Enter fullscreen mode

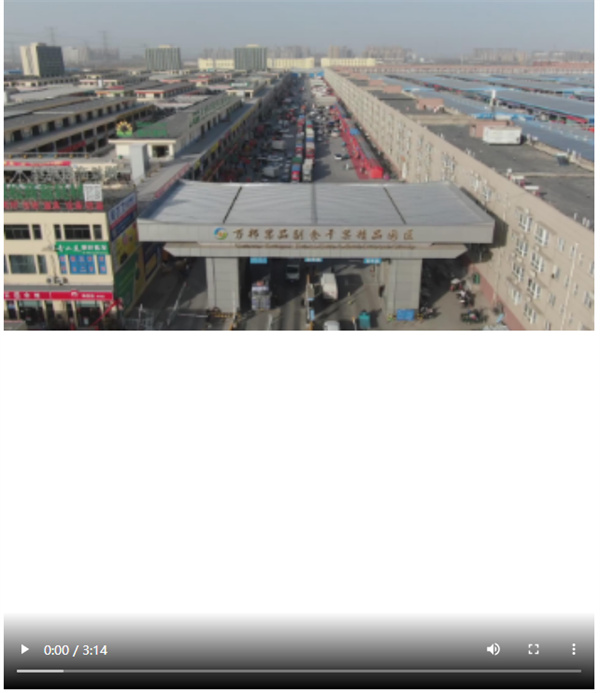pyautogui.click(x=534, y=650)
